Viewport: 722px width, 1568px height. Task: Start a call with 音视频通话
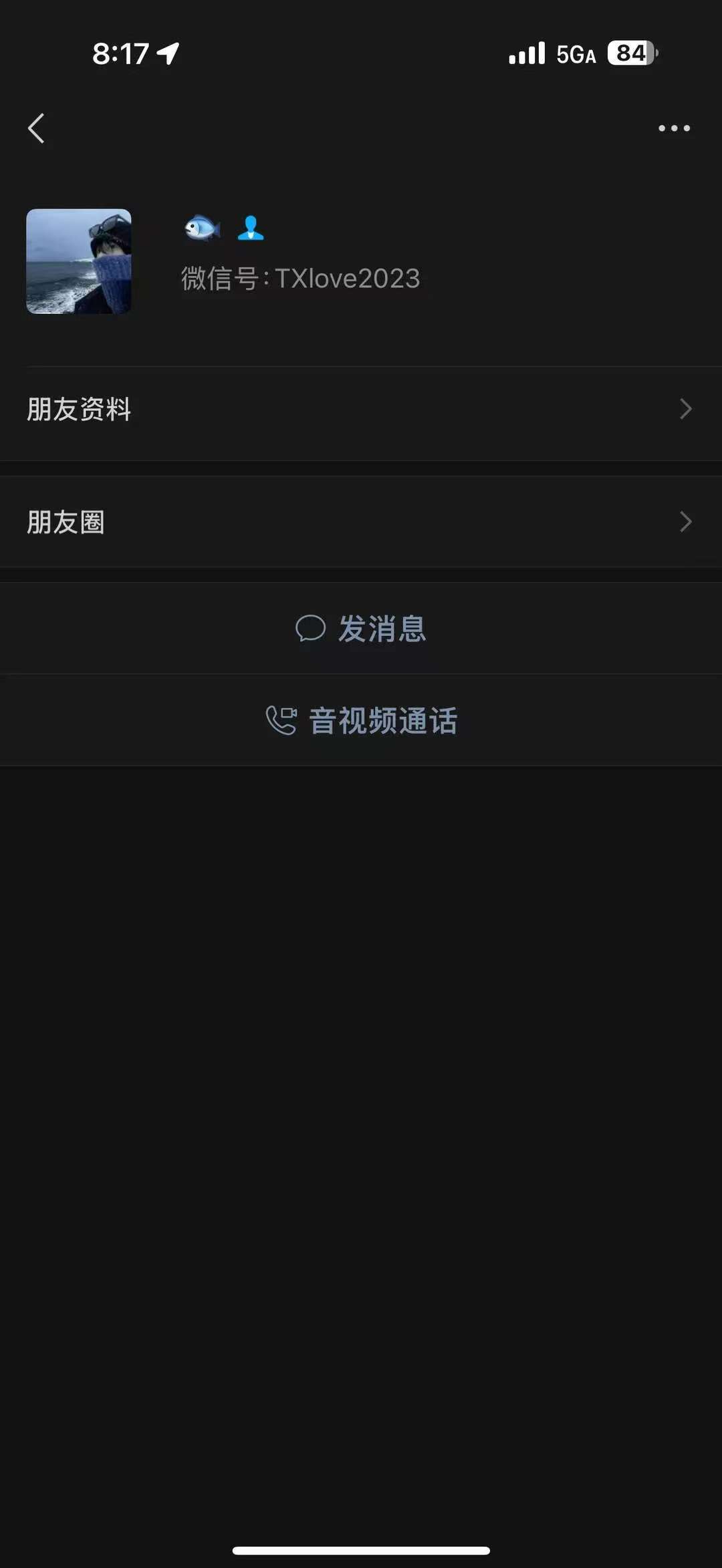coord(361,721)
